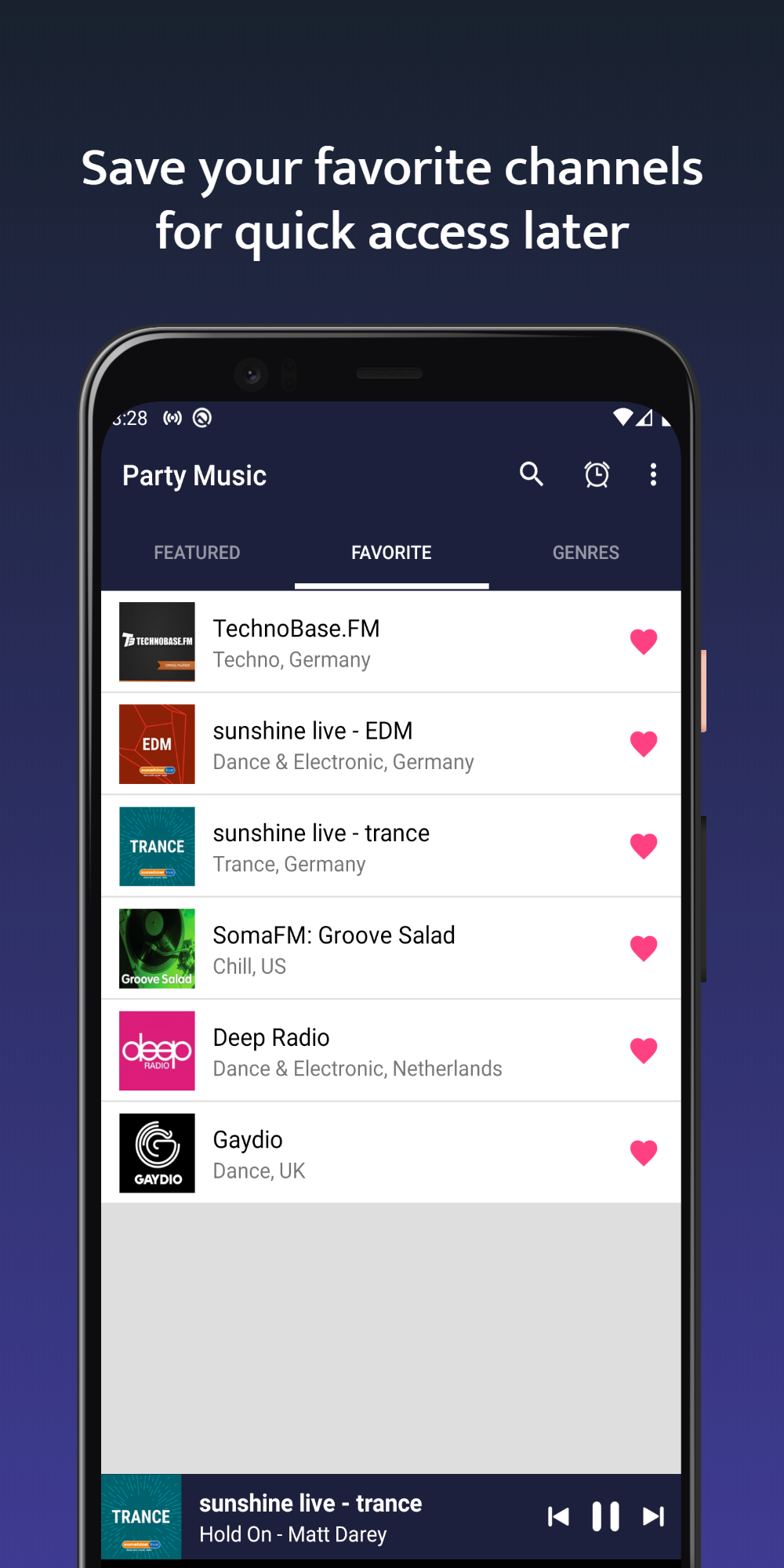Open the sleep timer (alarm clock icon)
Image resolution: width=784 pixels, height=1568 pixels.
tap(596, 474)
